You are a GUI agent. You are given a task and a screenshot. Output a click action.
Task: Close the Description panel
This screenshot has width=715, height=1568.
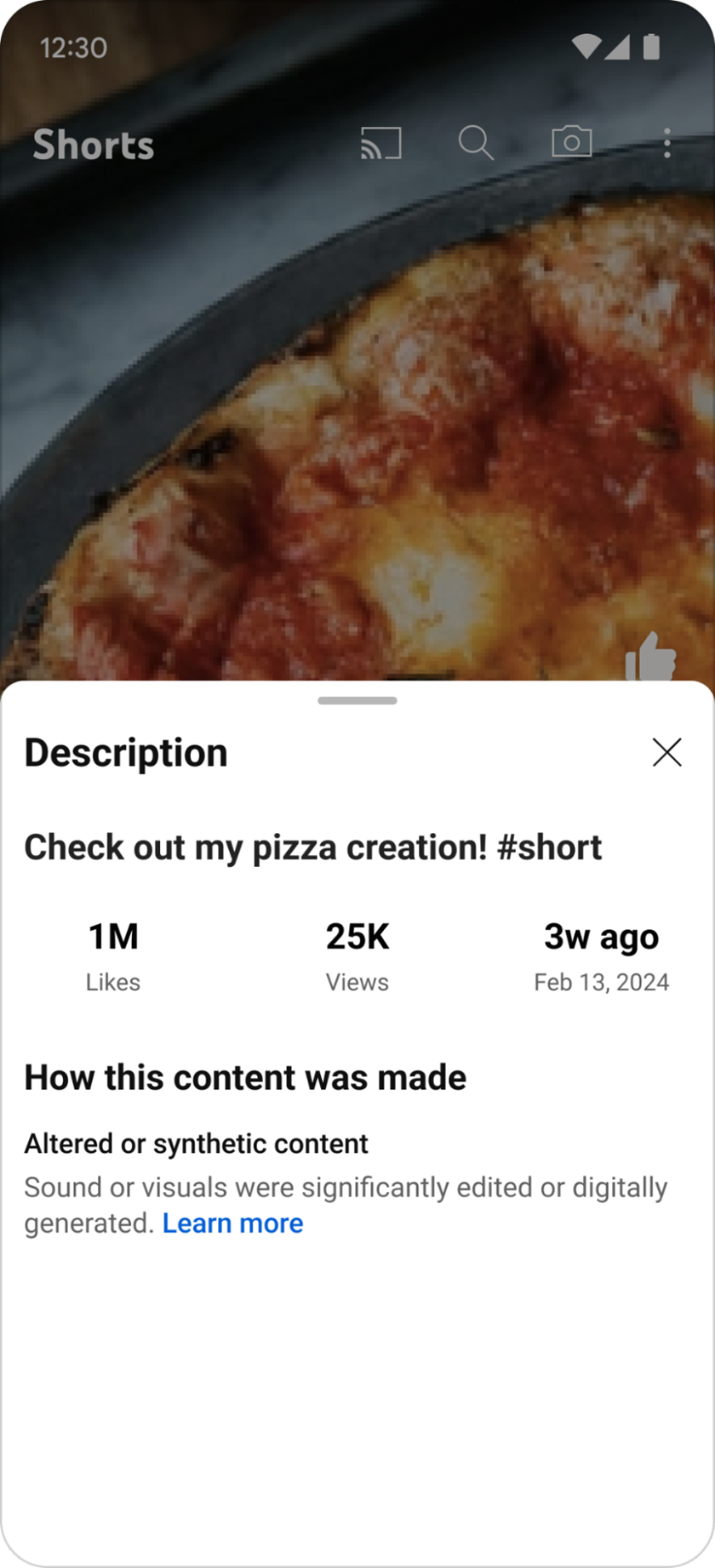pos(666,752)
